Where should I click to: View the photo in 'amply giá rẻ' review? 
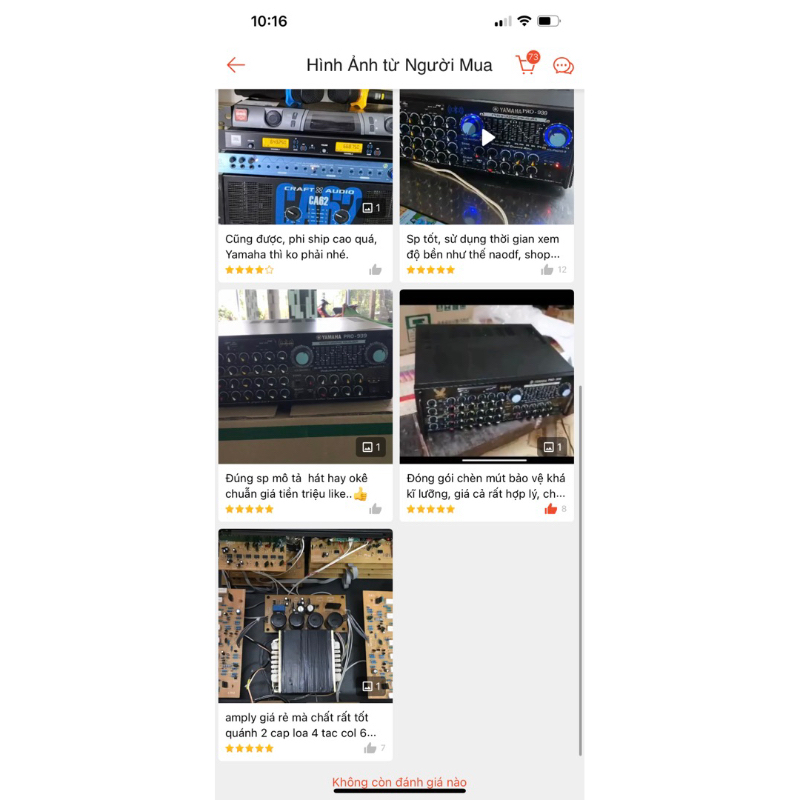[x=305, y=616]
